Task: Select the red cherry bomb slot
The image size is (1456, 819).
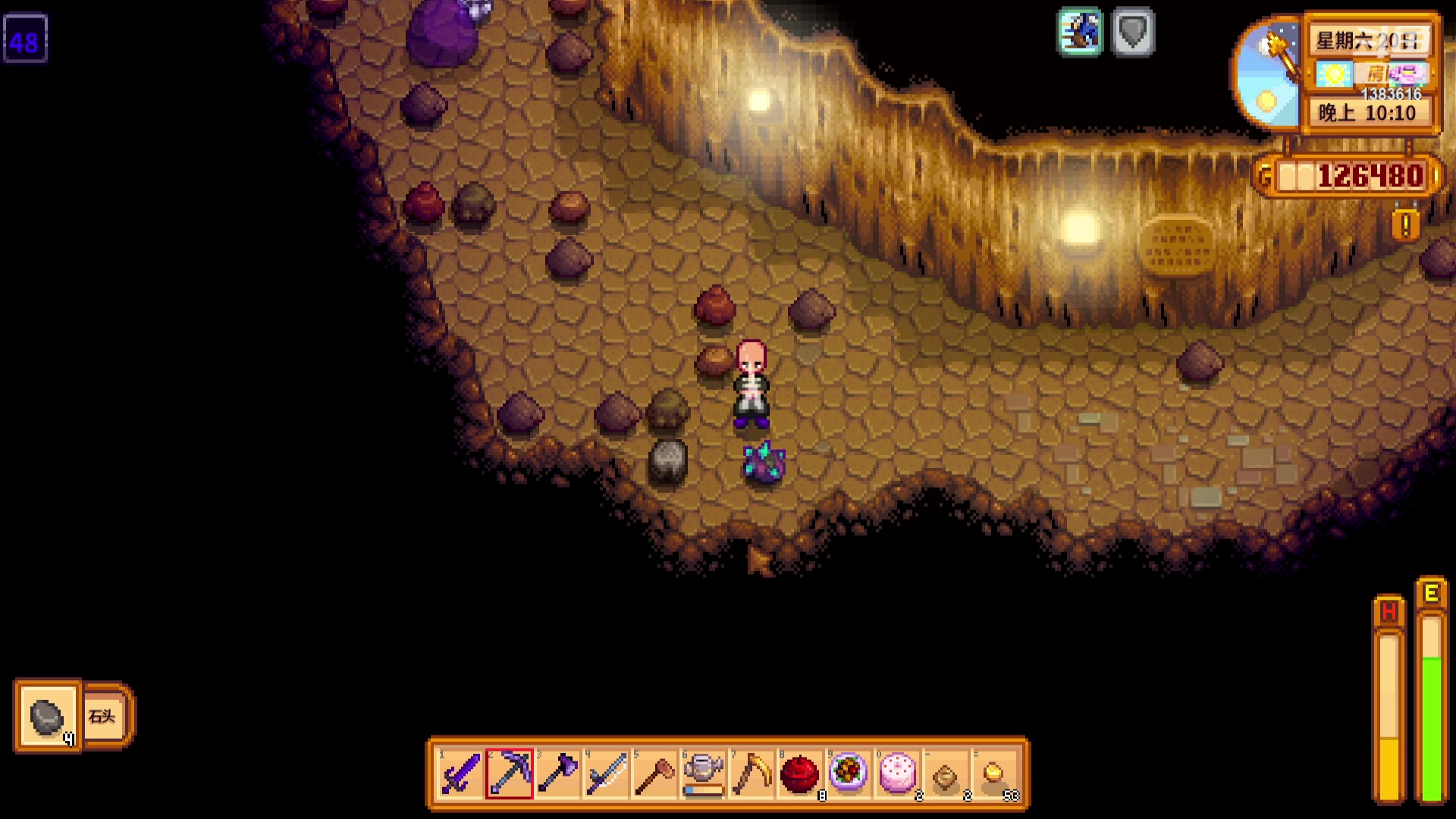Action: (x=800, y=773)
